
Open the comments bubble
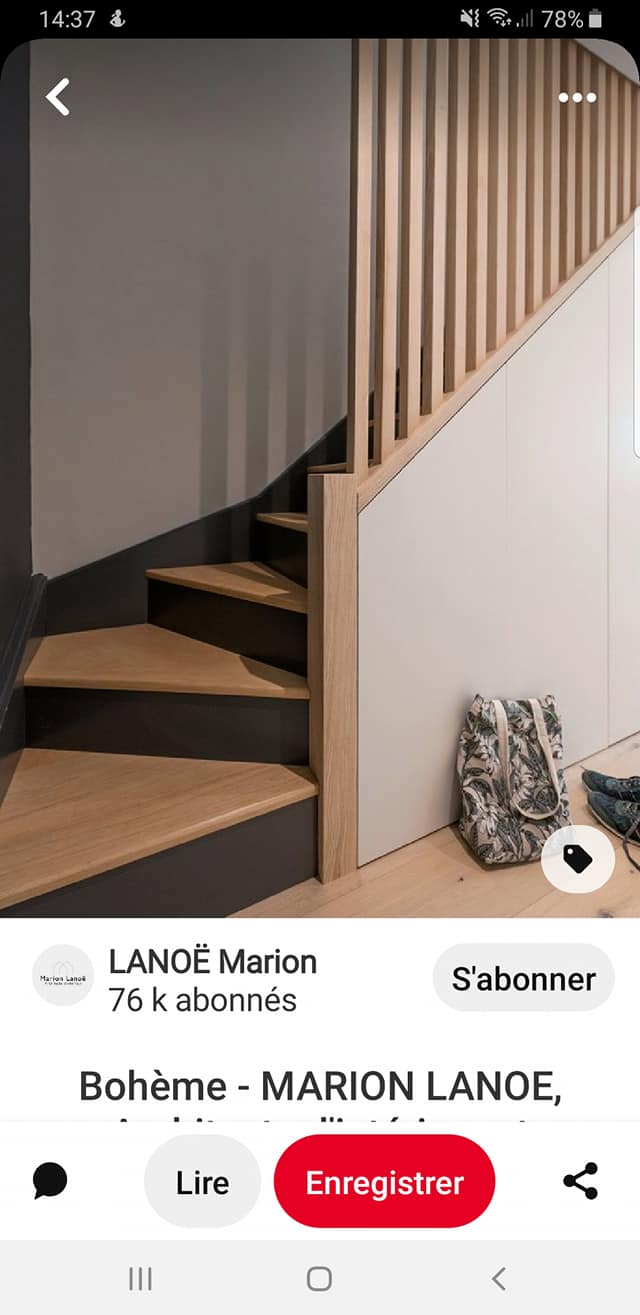point(50,1181)
